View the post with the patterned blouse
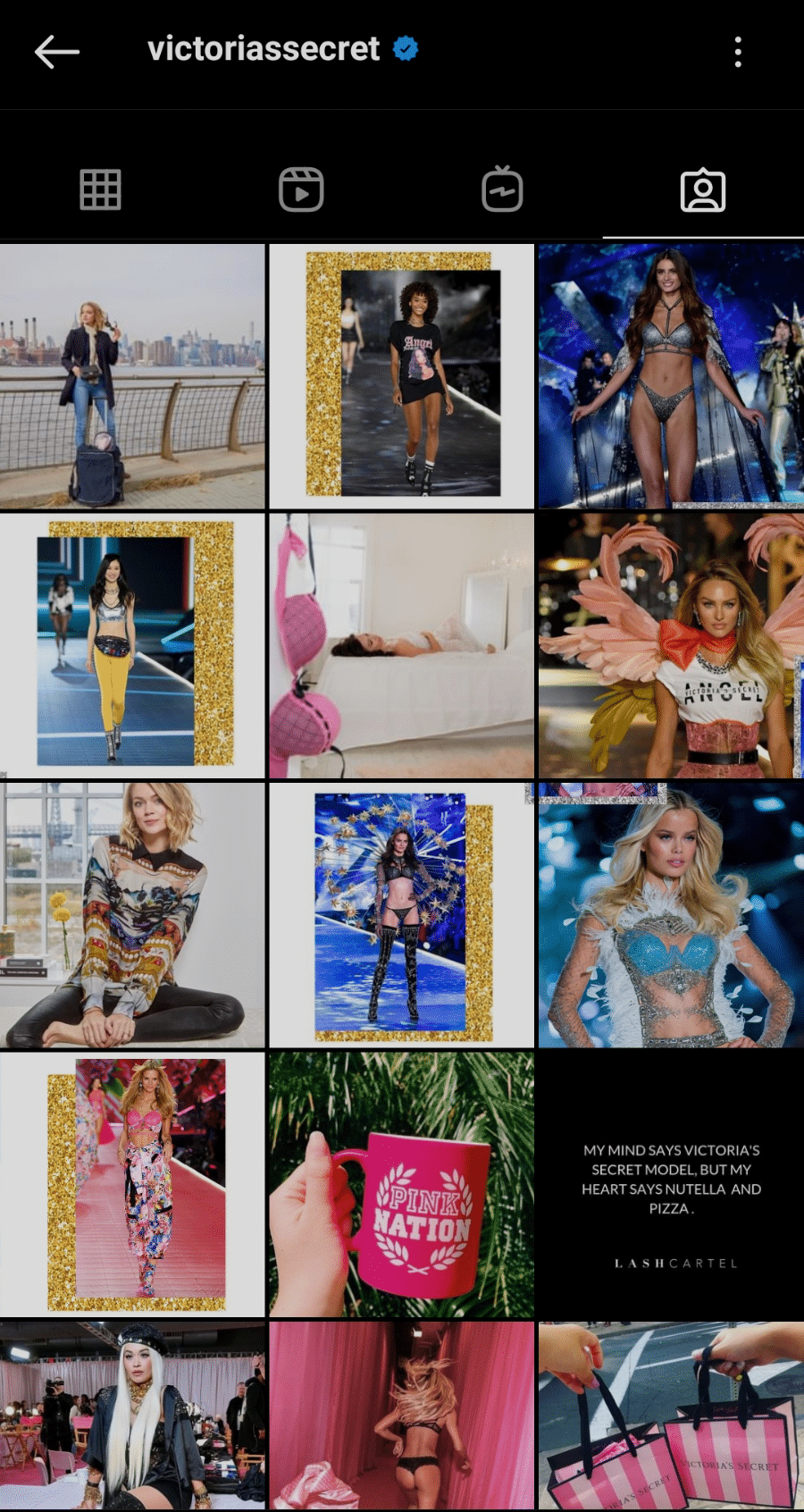Screen dimensions: 804x1512 point(132,915)
